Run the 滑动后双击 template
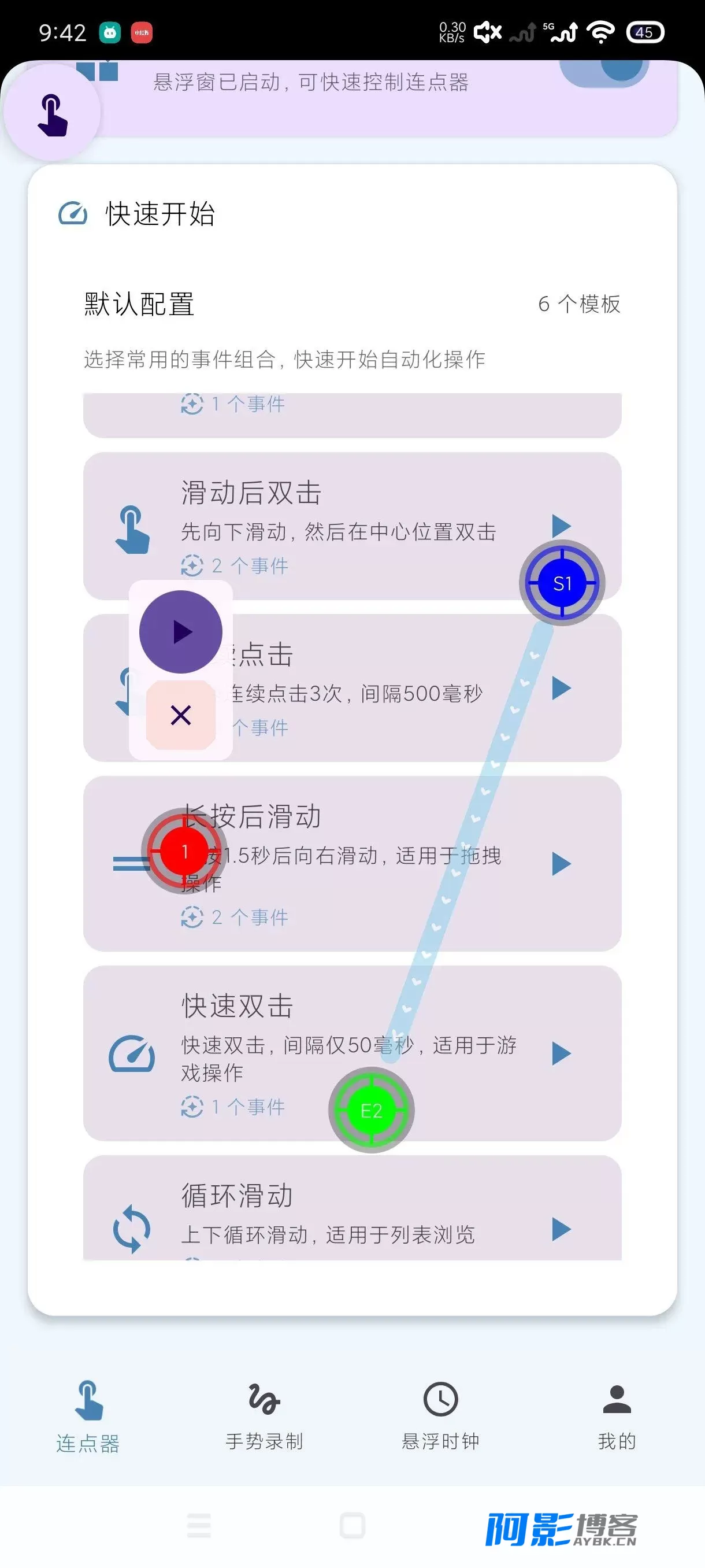 point(561,526)
